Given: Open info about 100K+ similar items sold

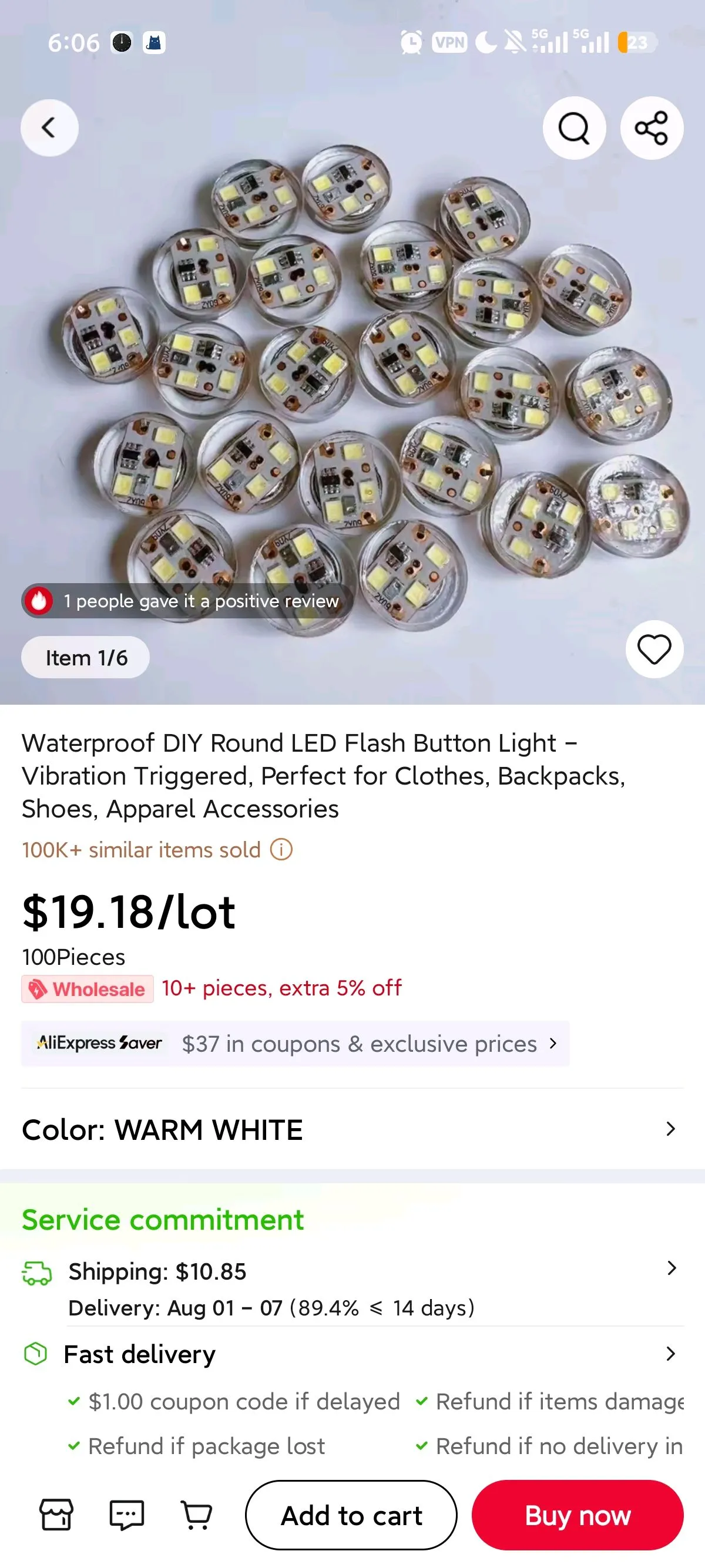Looking at the screenshot, I should (281, 849).
